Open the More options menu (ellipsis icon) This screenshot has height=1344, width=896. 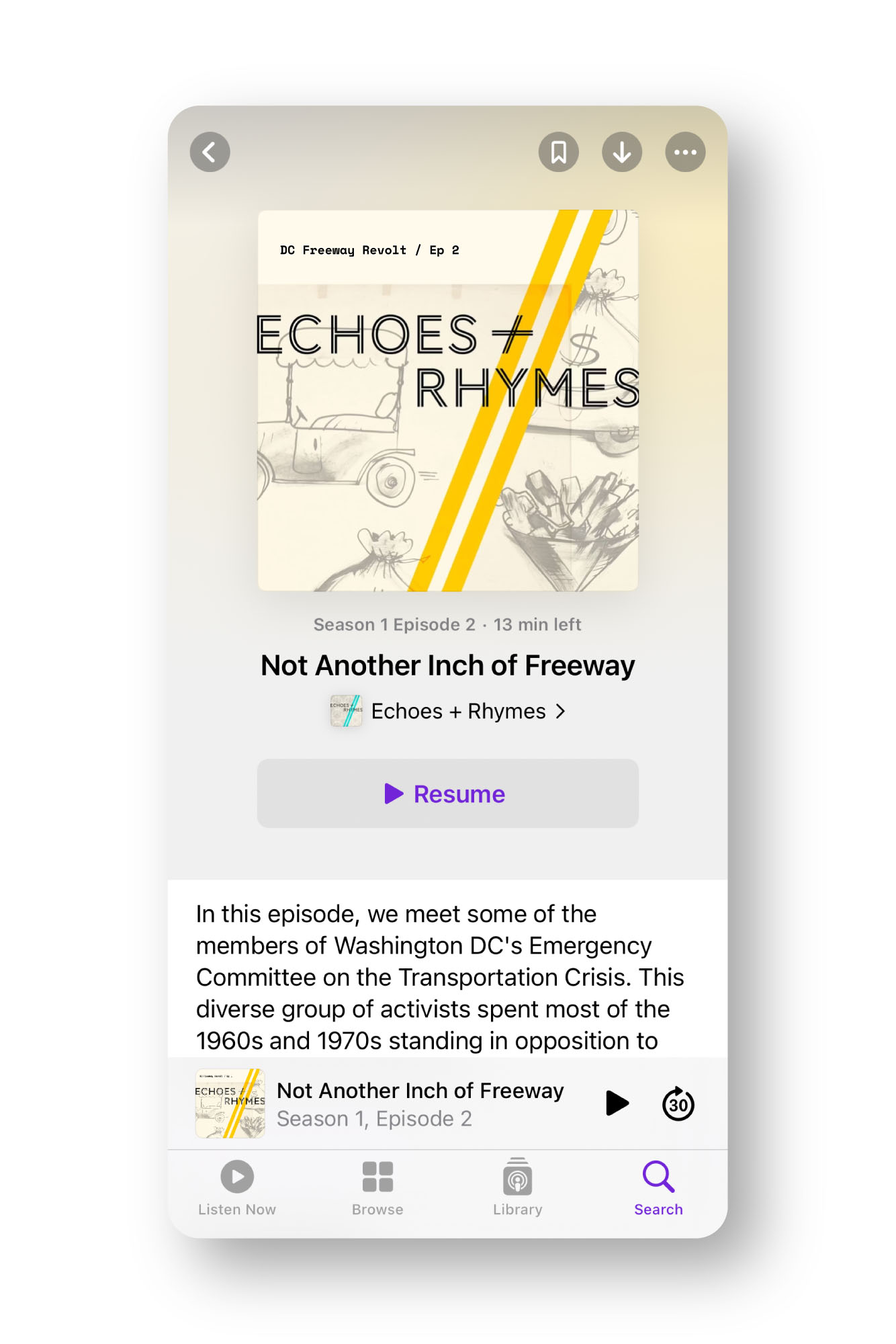684,152
